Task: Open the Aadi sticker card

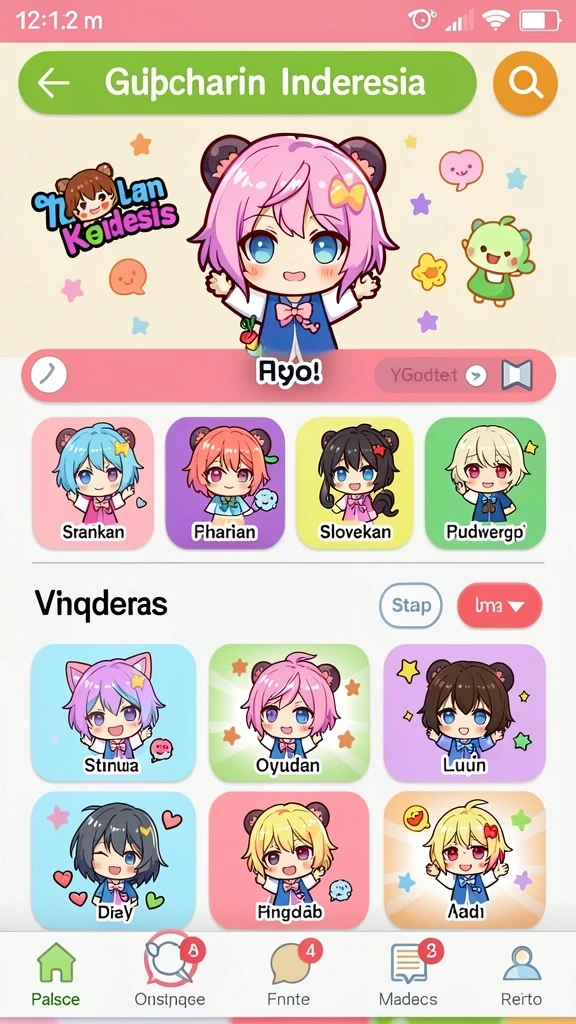Action: click(464, 860)
